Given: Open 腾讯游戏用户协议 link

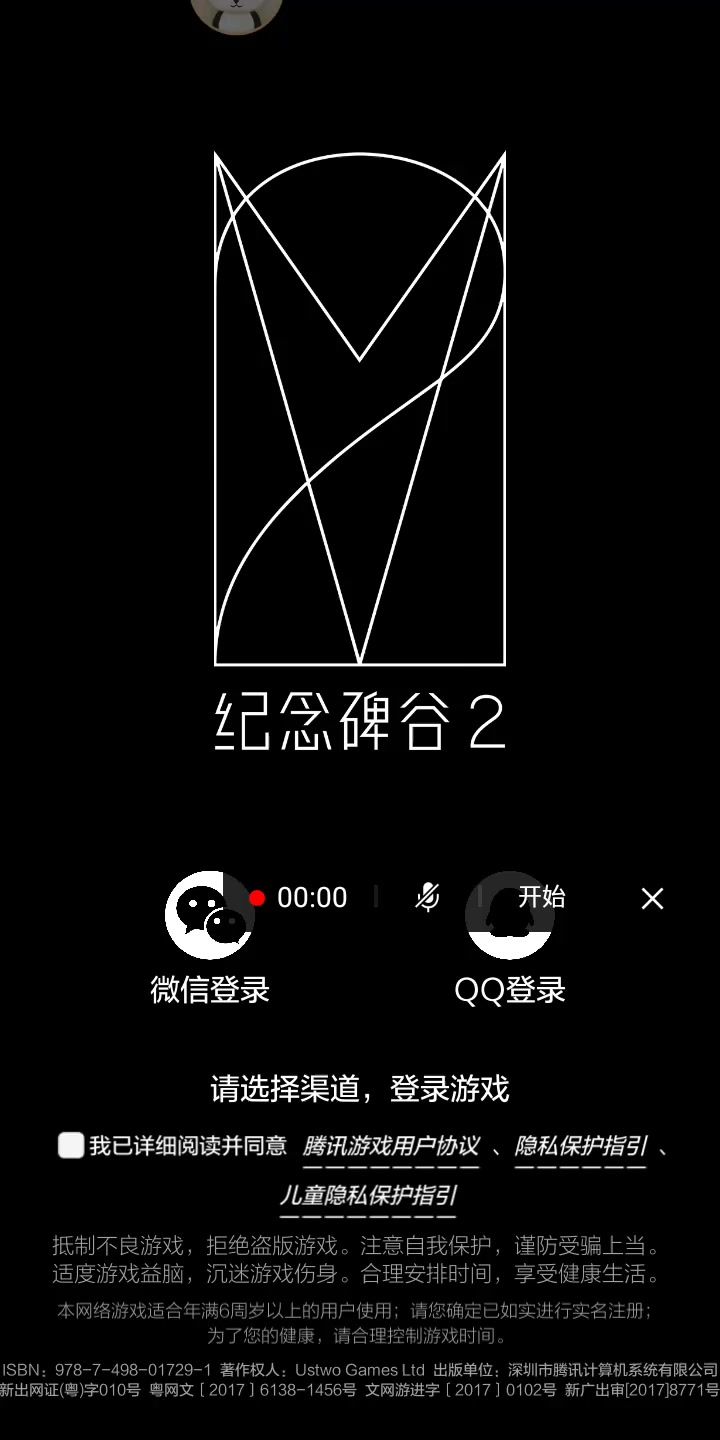Looking at the screenshot, I should click(391, 1146).
